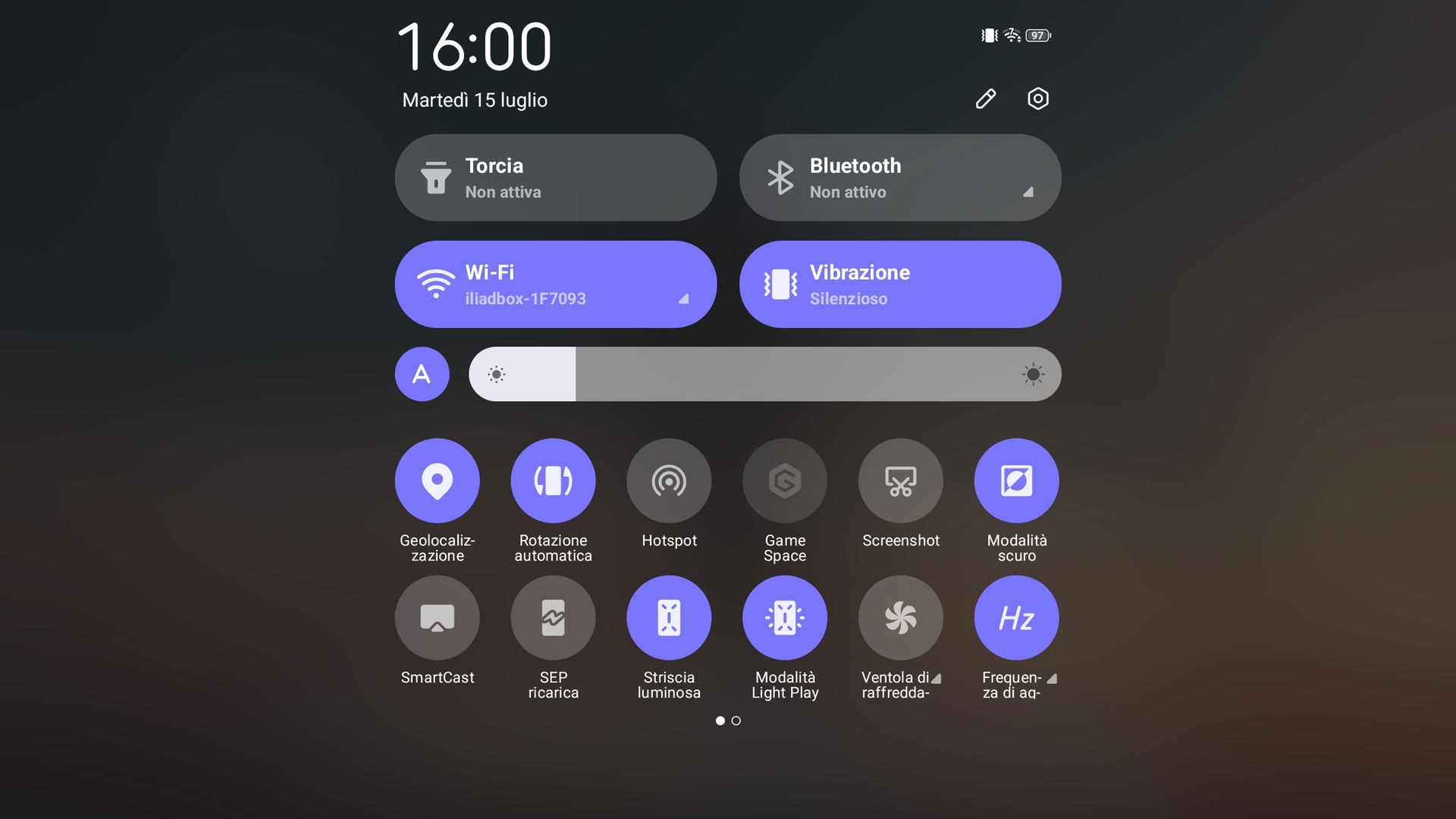Enable the Hotspot tile
The image size is (1456, 819).
click(669, 481)
